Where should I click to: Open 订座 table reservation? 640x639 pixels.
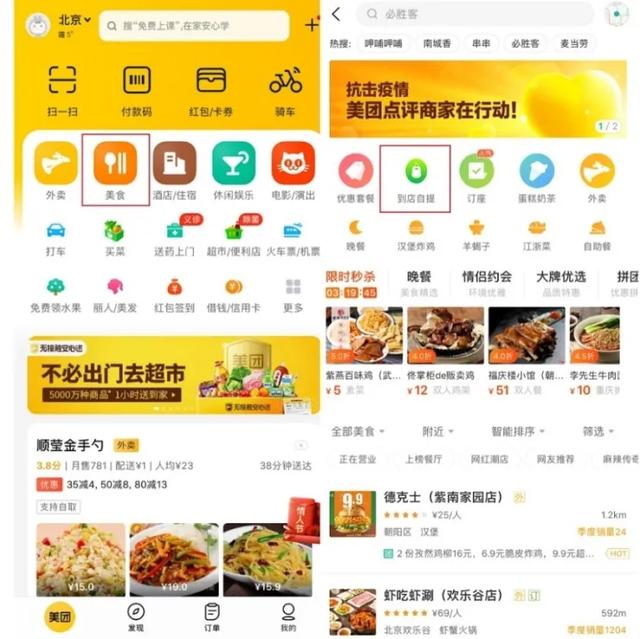click(476, 178)
